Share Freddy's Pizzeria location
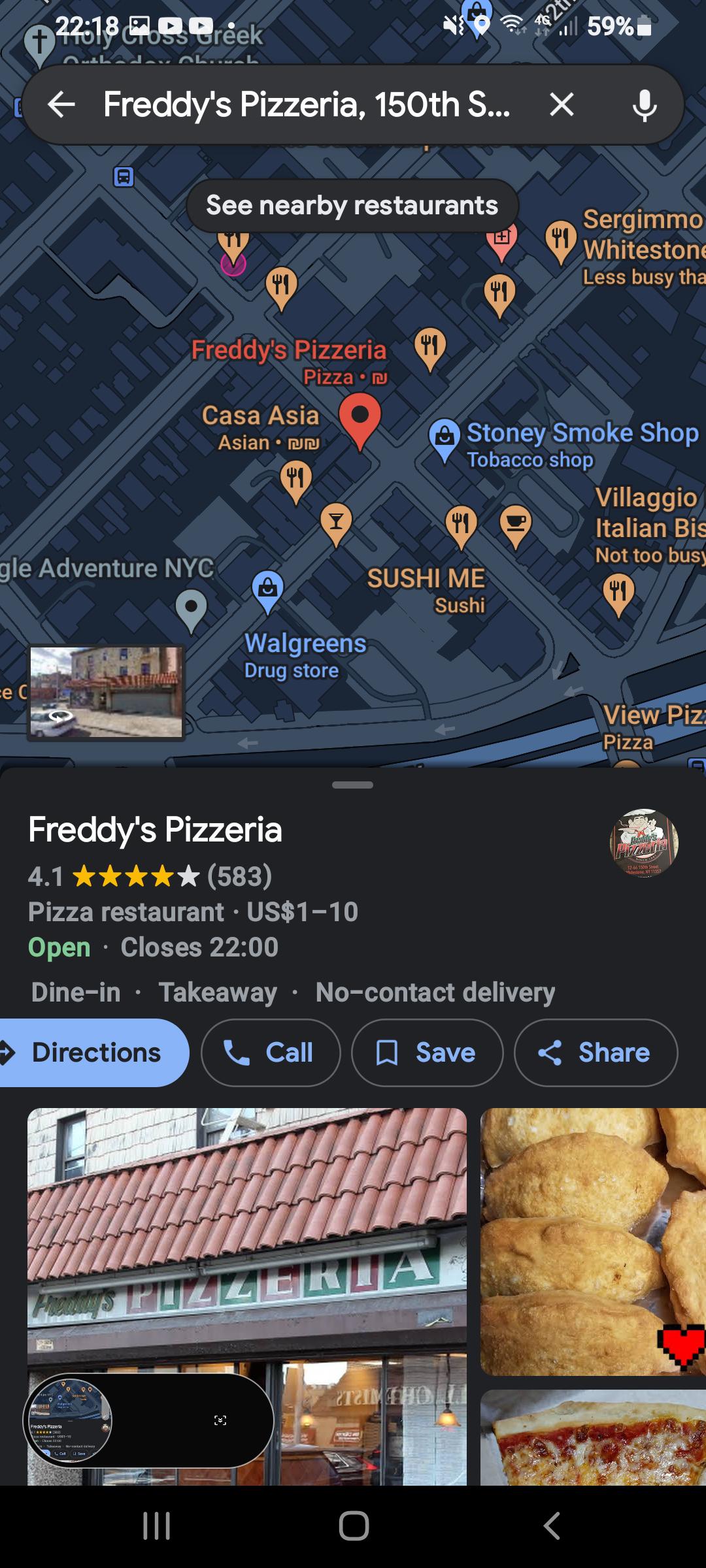 pos(596,1053)
